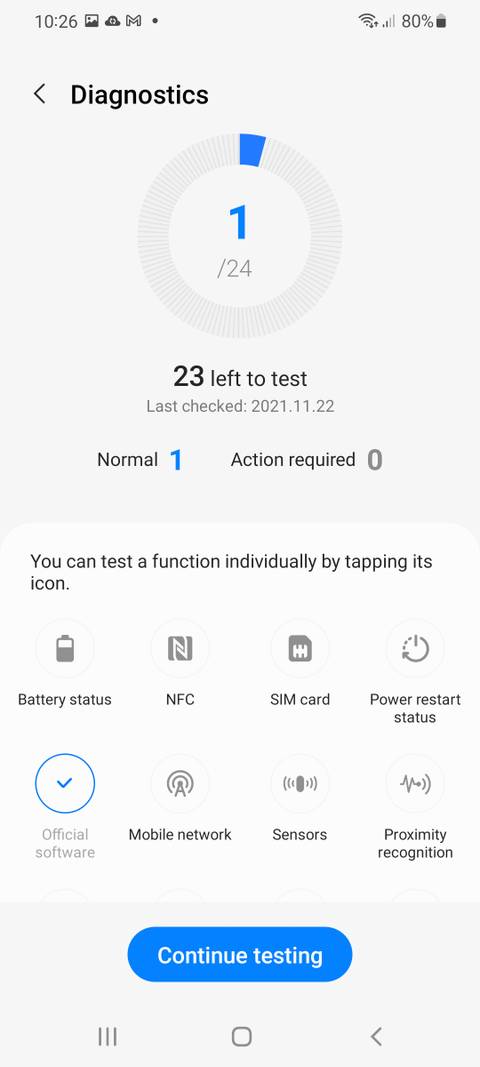
Task: Open the completed Official software test
Action: tap(65, 783)
